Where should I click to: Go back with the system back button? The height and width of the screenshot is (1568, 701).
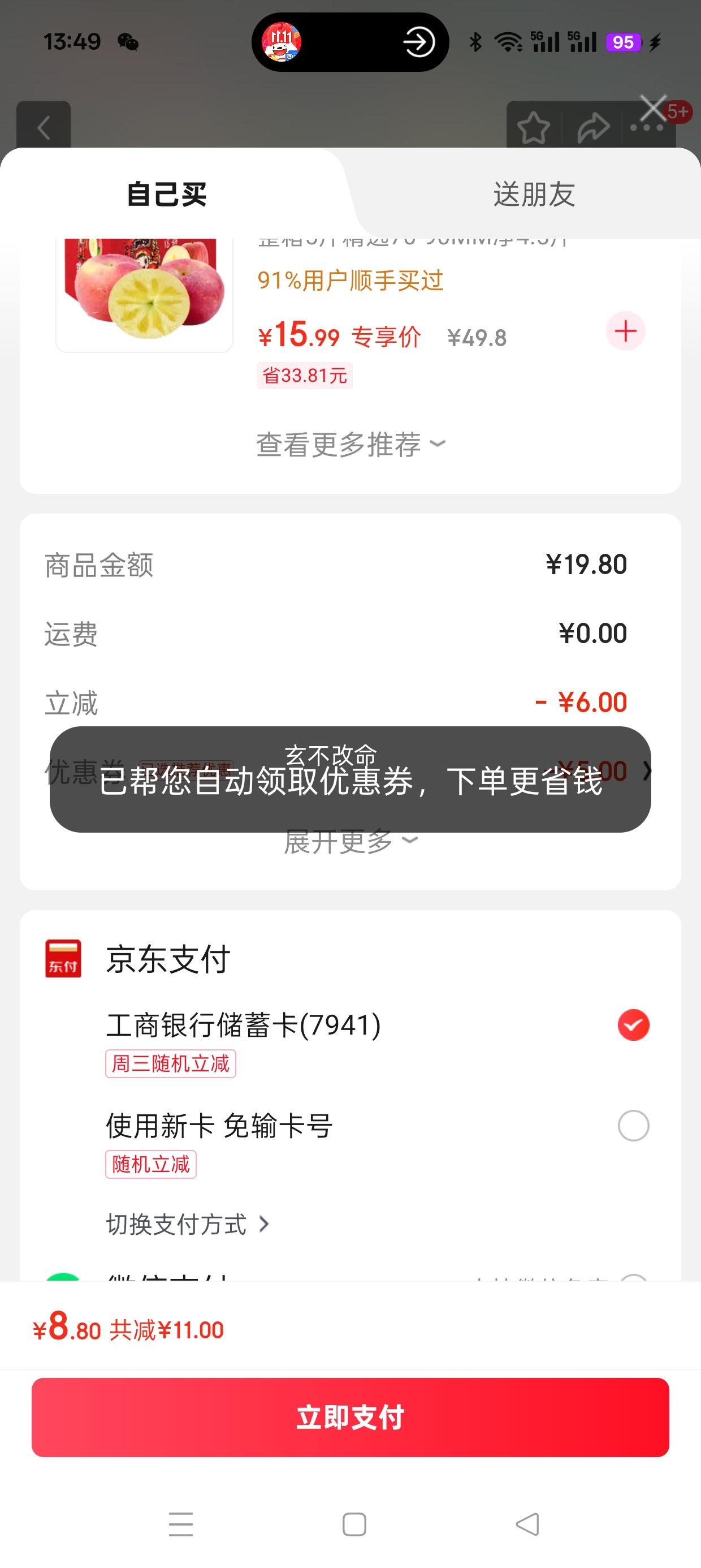click(x=527, y=1524)
